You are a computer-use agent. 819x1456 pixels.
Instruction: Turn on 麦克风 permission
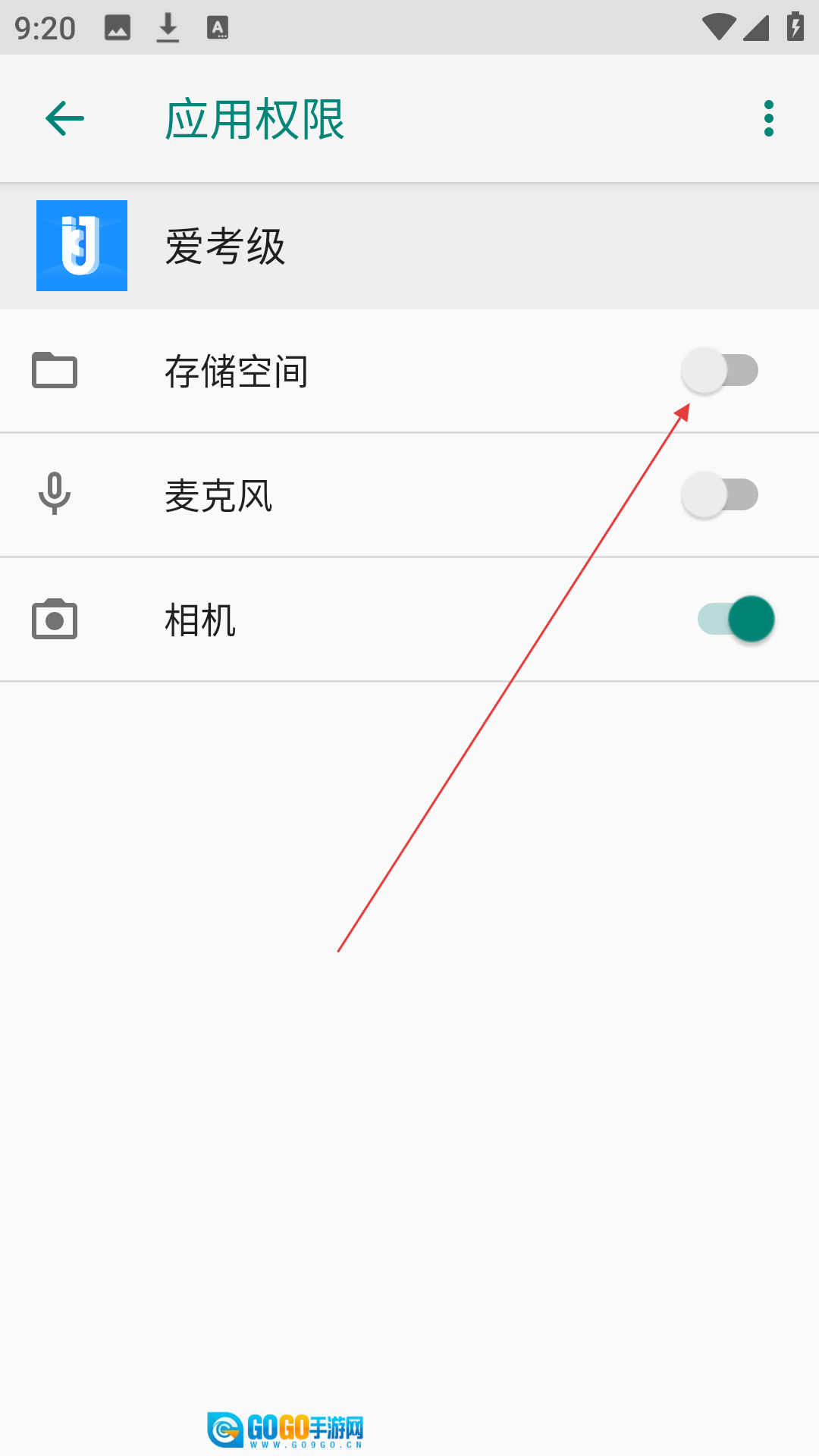pos(720,495)
